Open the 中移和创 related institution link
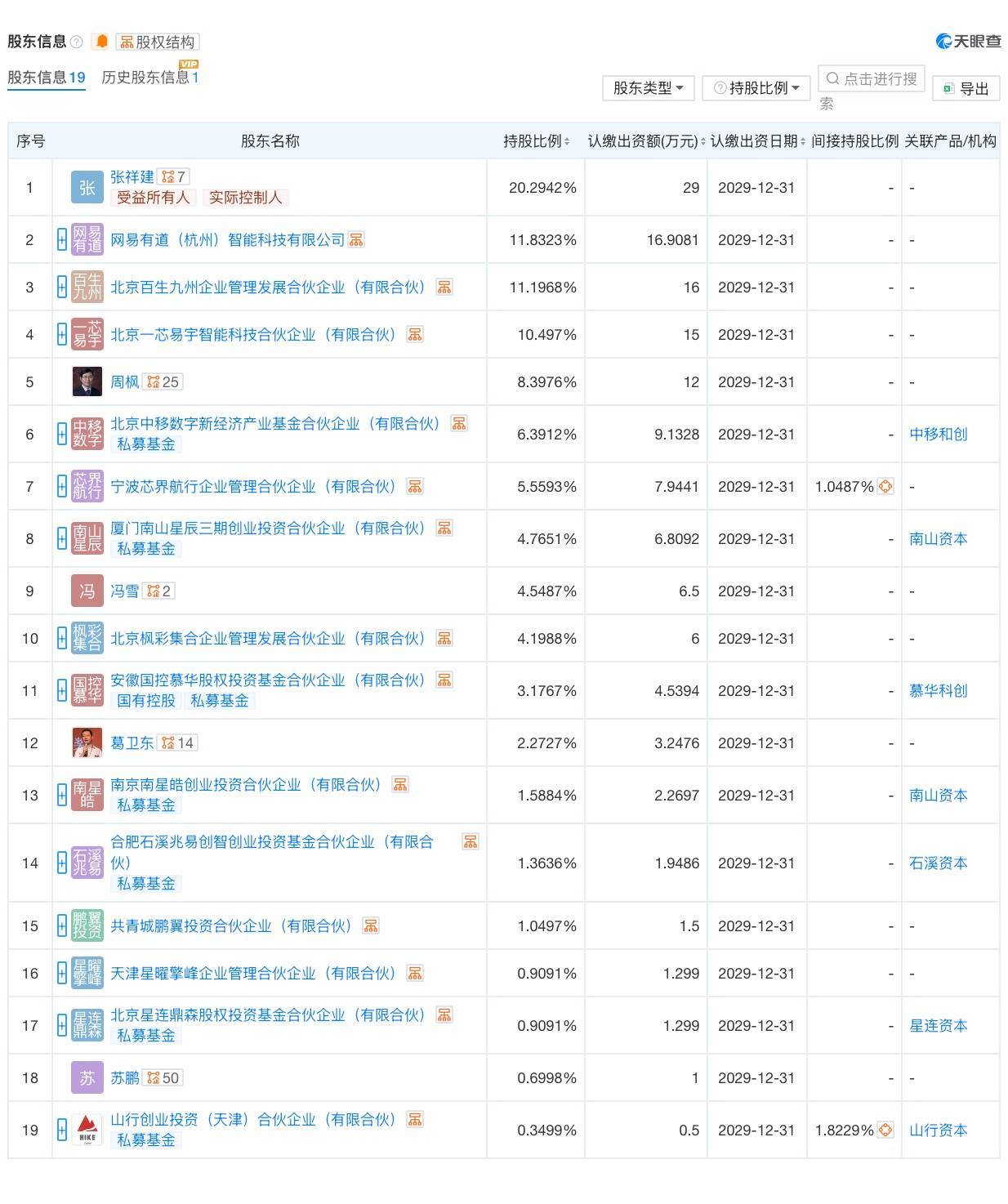Viewport: 1008px width, 1204px height. point(938,434)
